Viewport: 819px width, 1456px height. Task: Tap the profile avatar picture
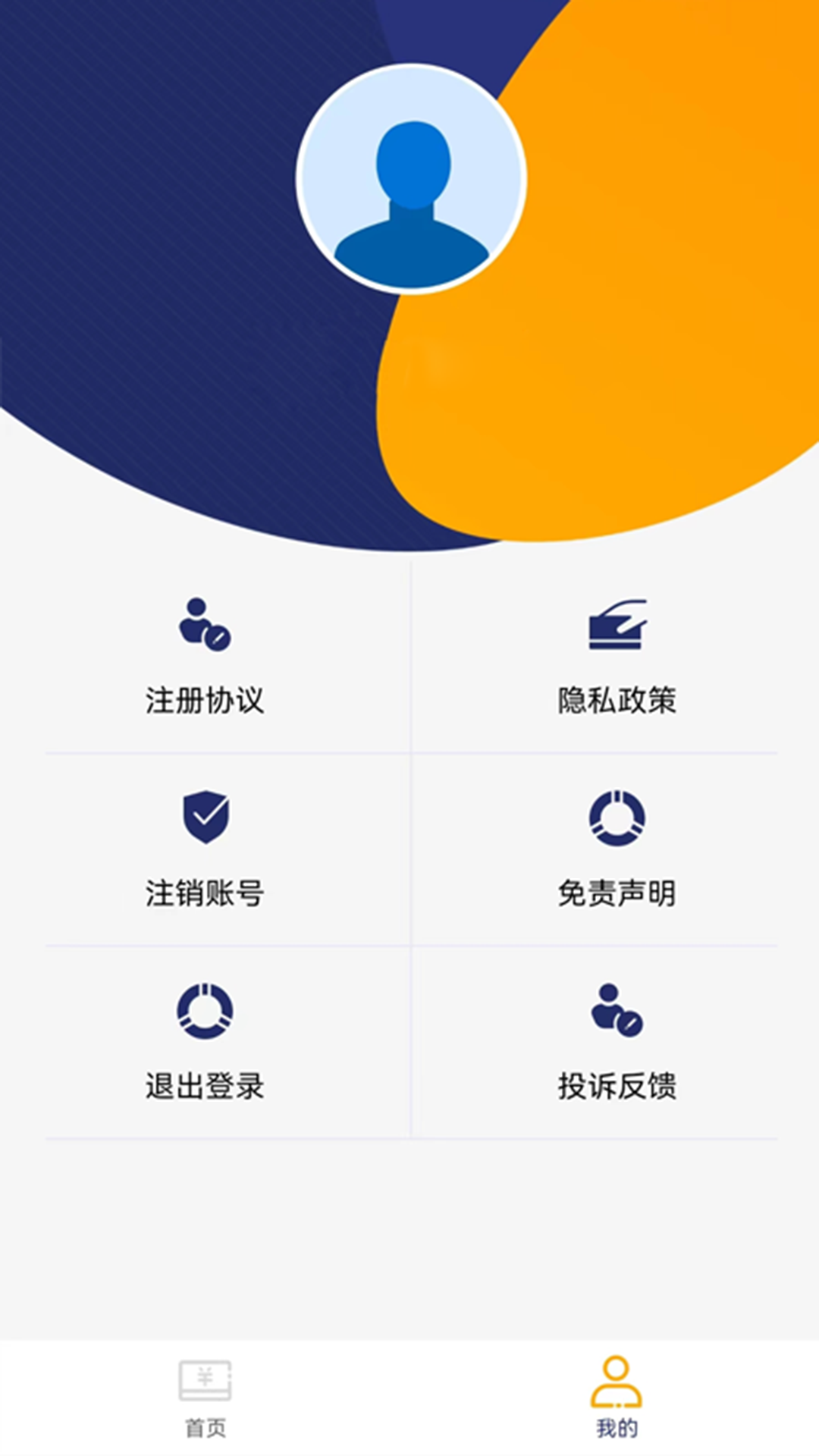coord(411,179)
